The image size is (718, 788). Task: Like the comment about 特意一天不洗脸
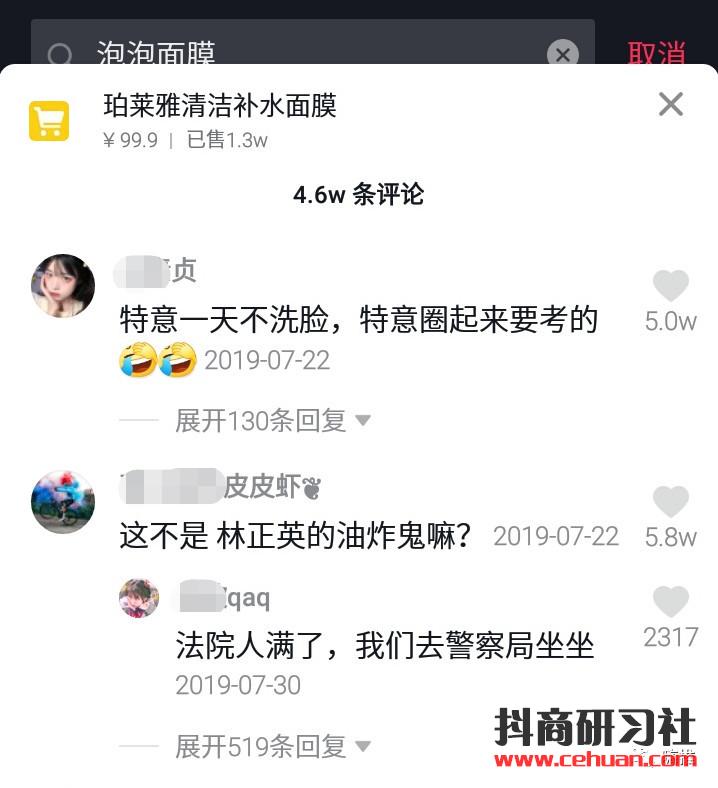coord(670,287)
